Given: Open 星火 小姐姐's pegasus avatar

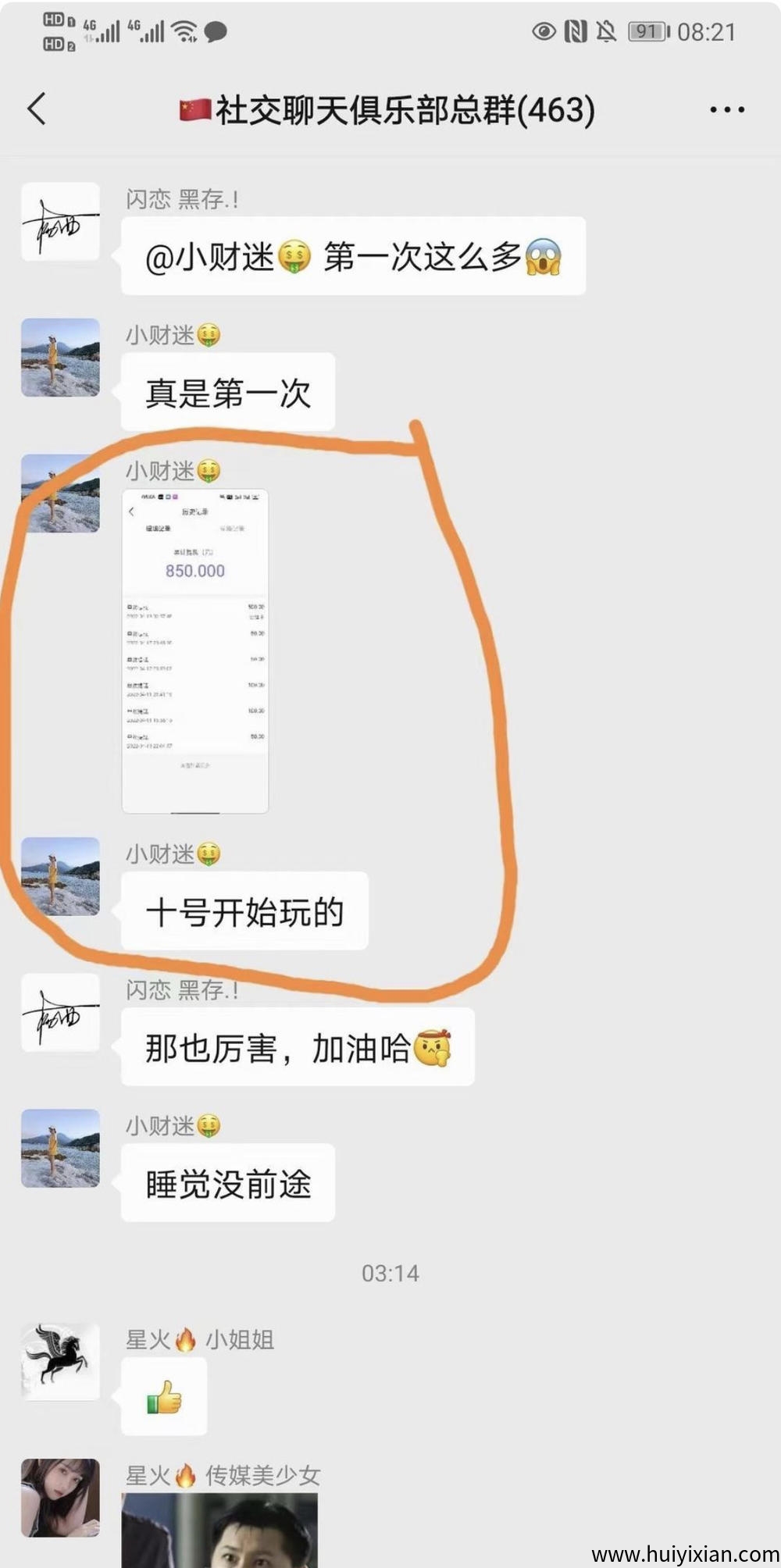Looking at the screenshot, I should coord(60,1361).
